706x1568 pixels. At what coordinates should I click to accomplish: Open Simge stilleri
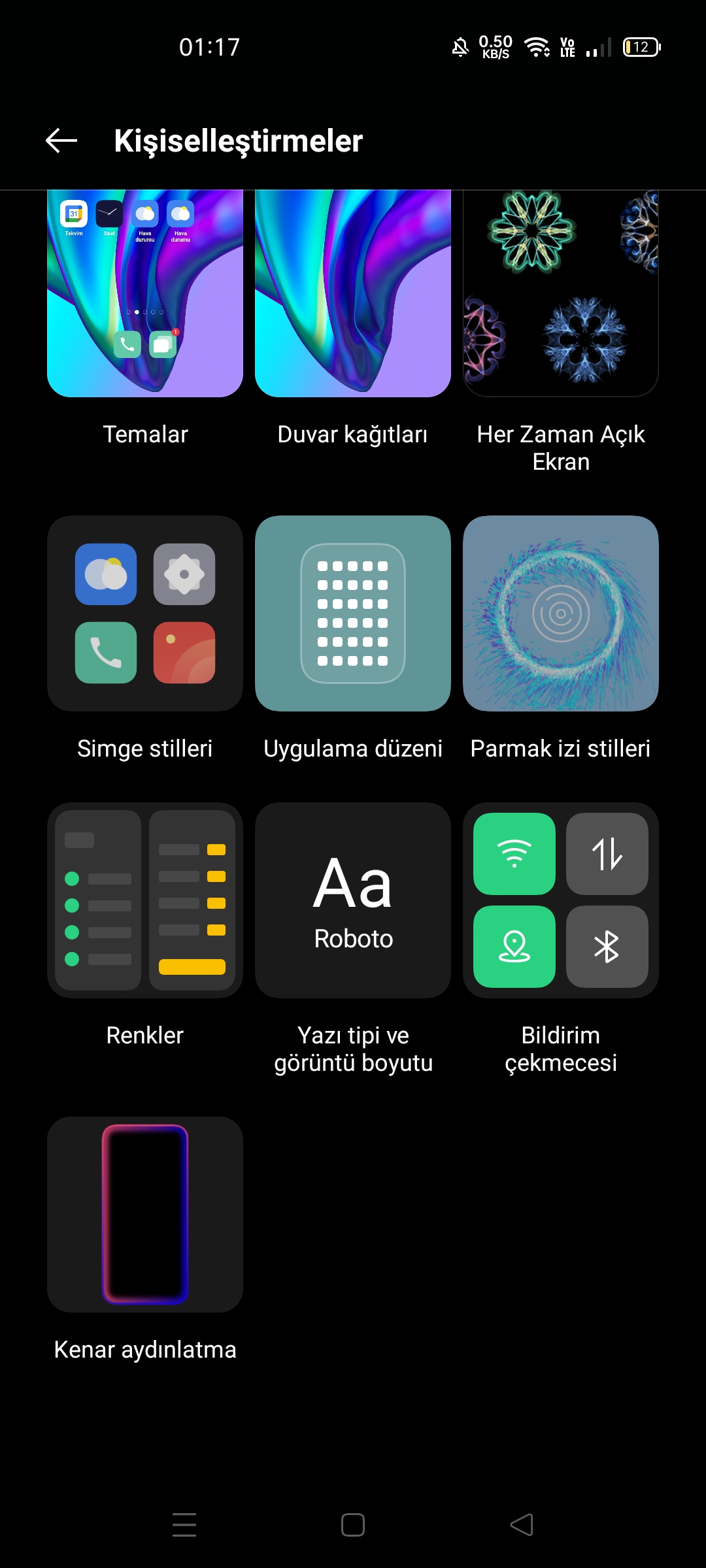(145, 613)
